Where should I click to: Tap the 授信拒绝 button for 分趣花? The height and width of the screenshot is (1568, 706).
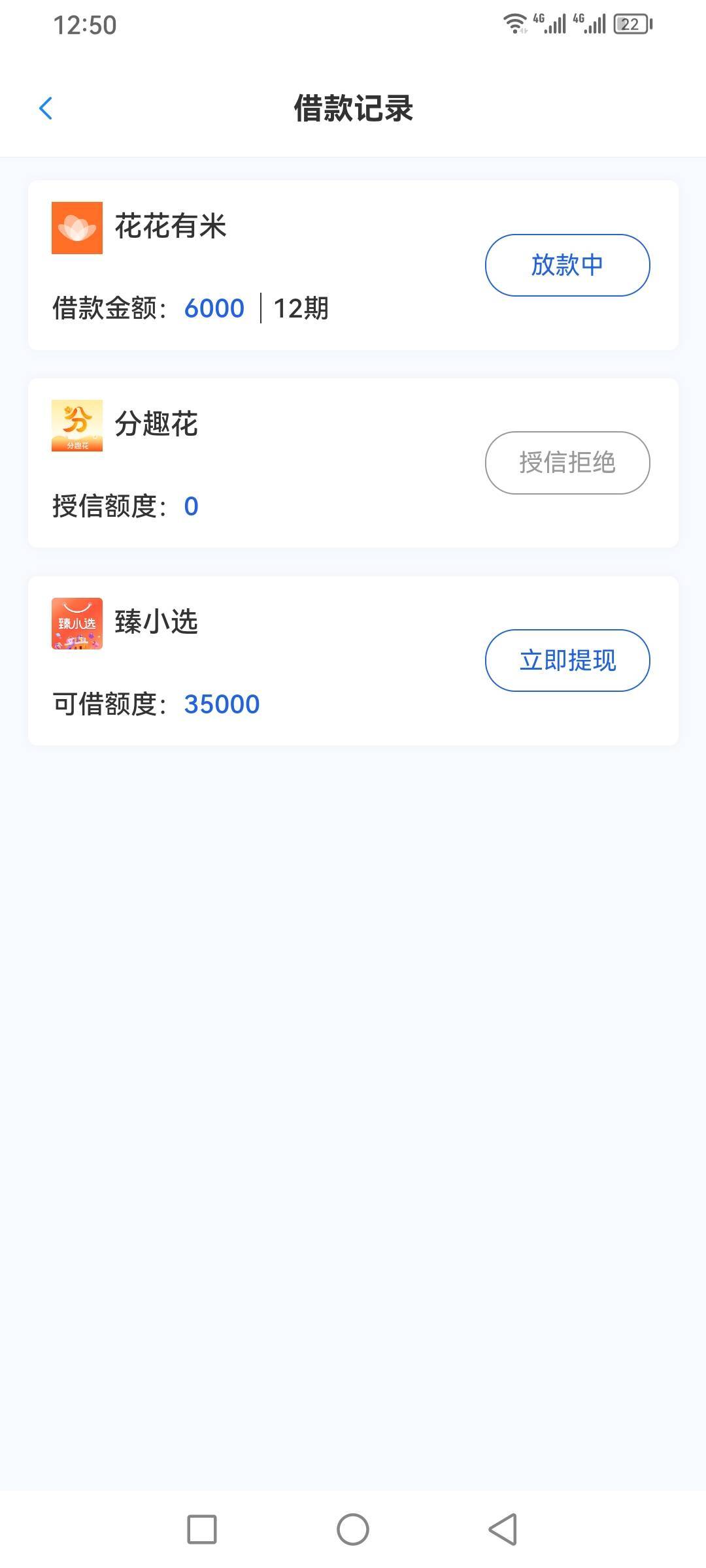click(567, 463)
